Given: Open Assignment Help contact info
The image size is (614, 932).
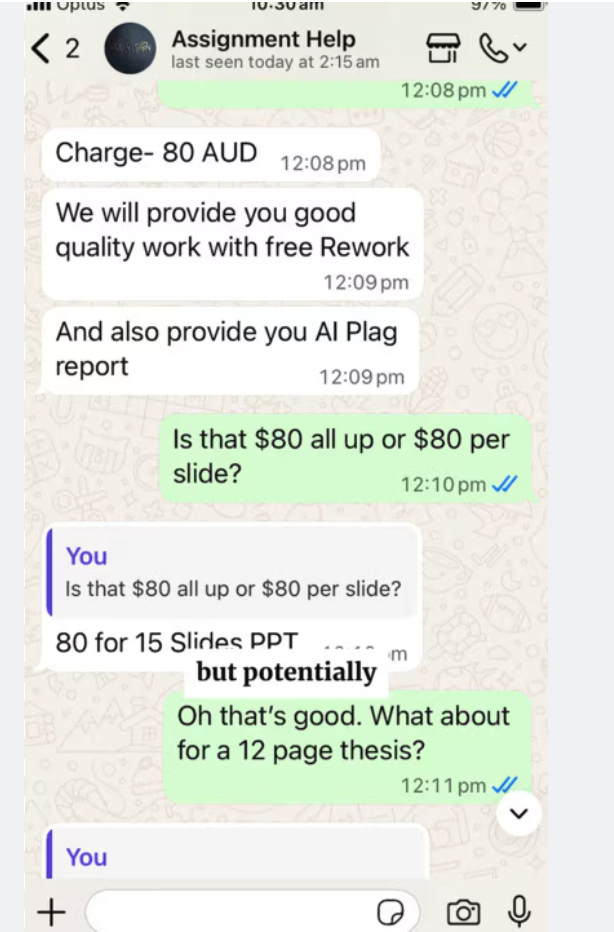Looking at the screenshot, I should (263, 49).
